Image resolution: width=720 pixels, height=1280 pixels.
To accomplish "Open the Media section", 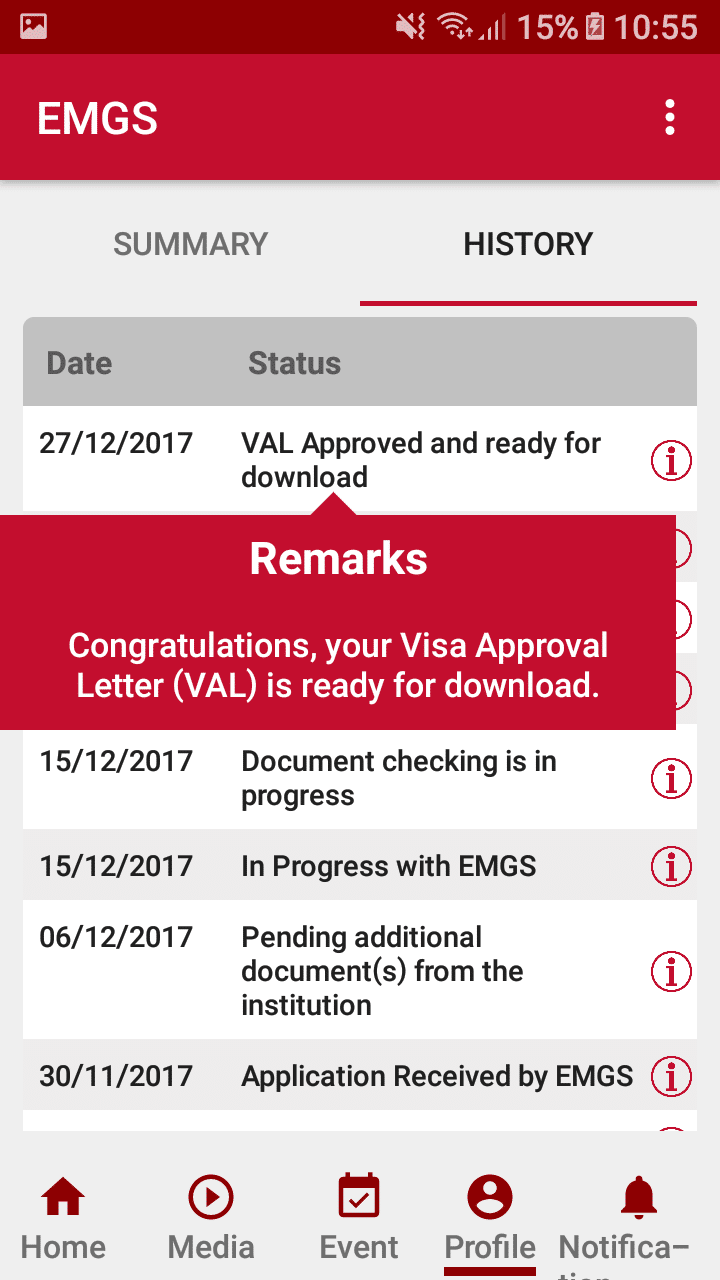I will [211, 1218].
